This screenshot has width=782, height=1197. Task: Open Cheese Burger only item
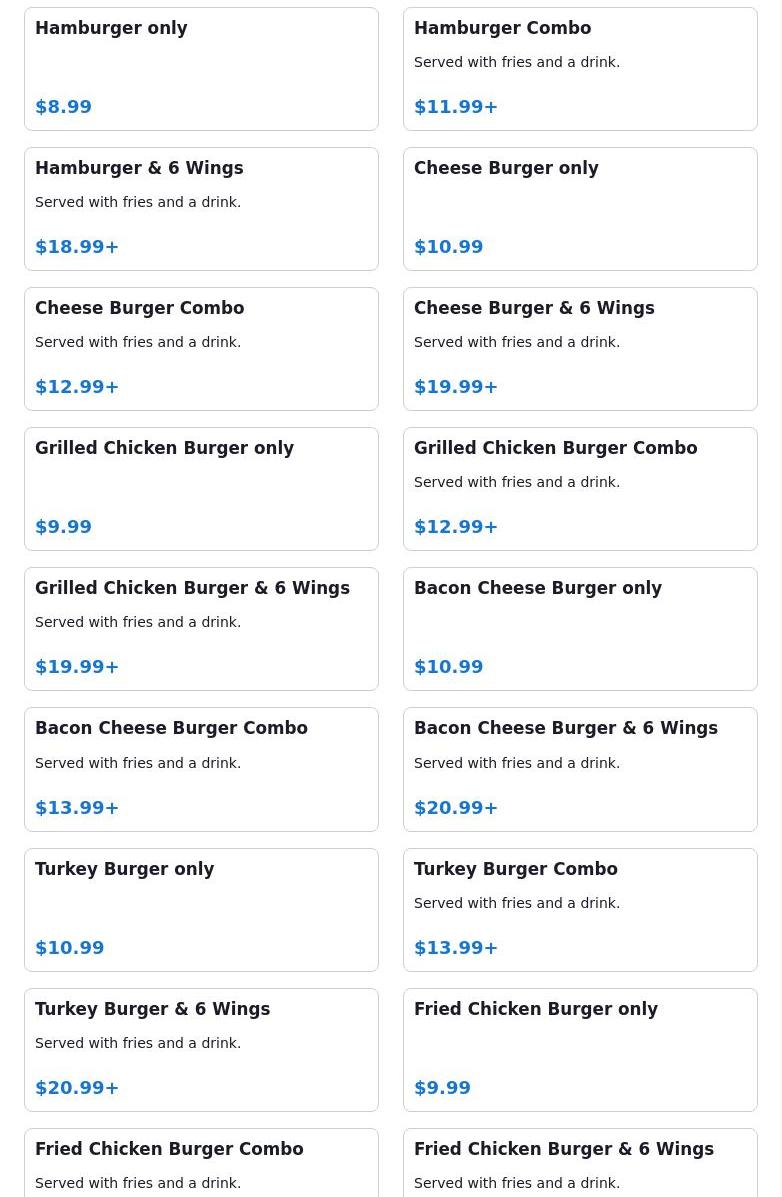tap(580, 209)
